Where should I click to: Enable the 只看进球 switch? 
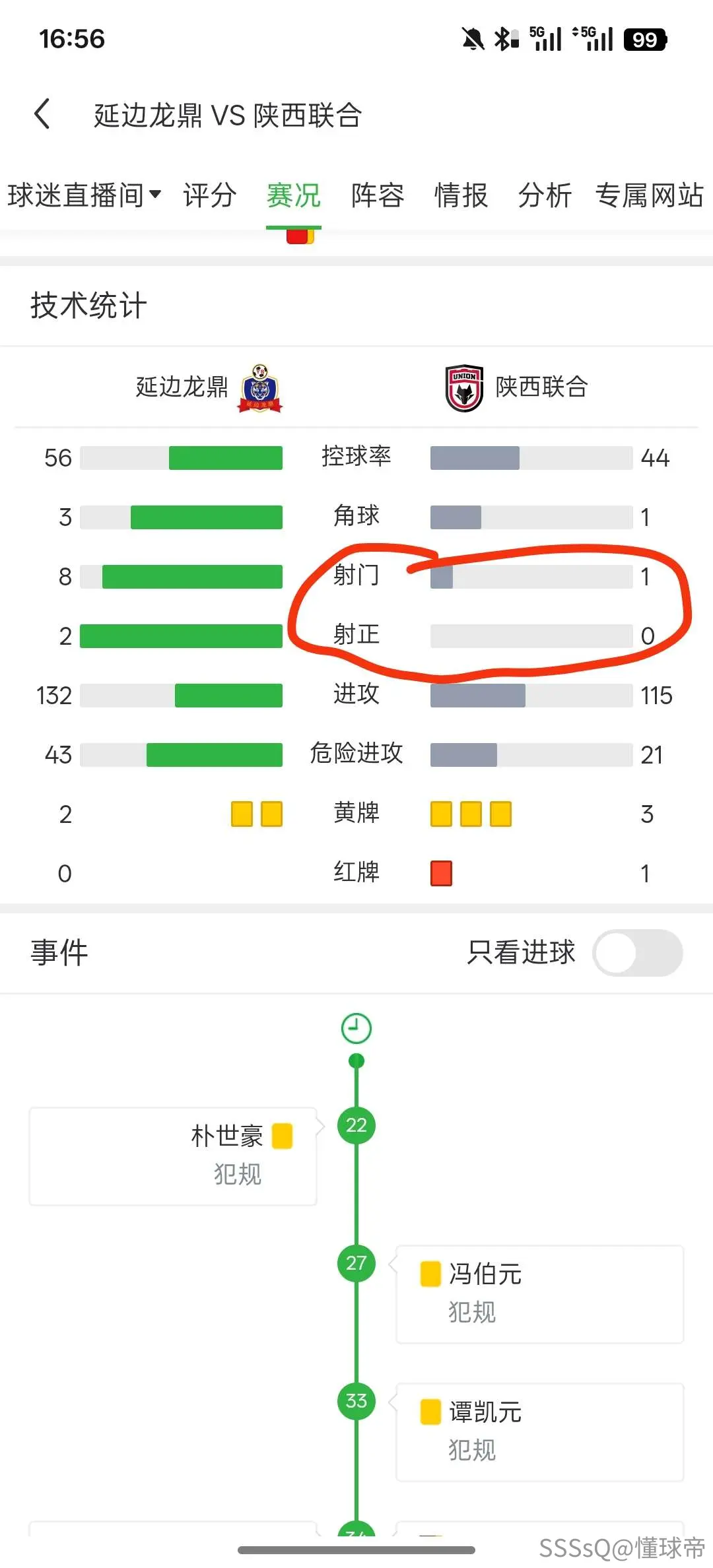(638, 953)
